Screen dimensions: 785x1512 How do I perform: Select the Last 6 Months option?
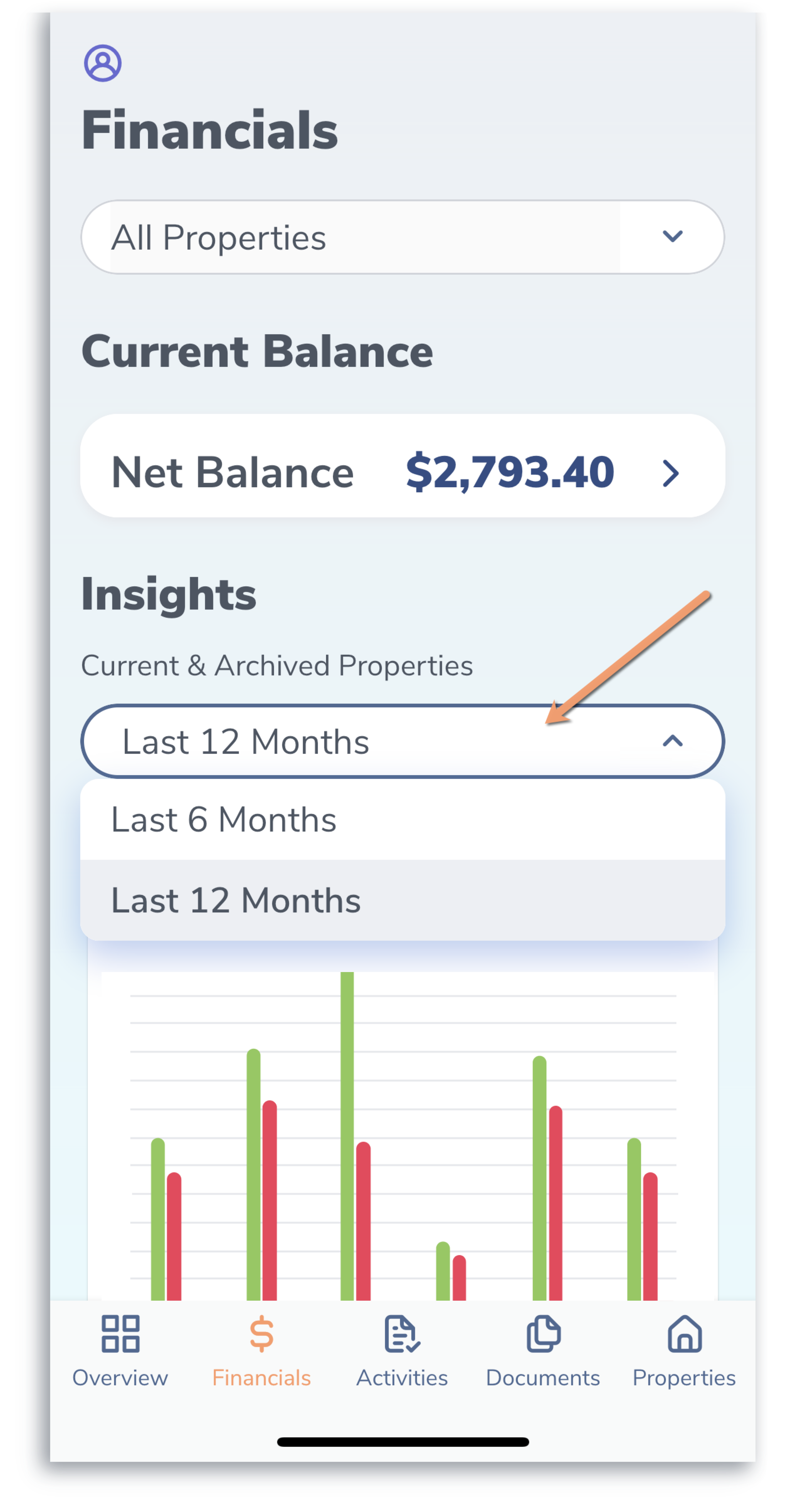pyautogui.click(x=403, y=819)
